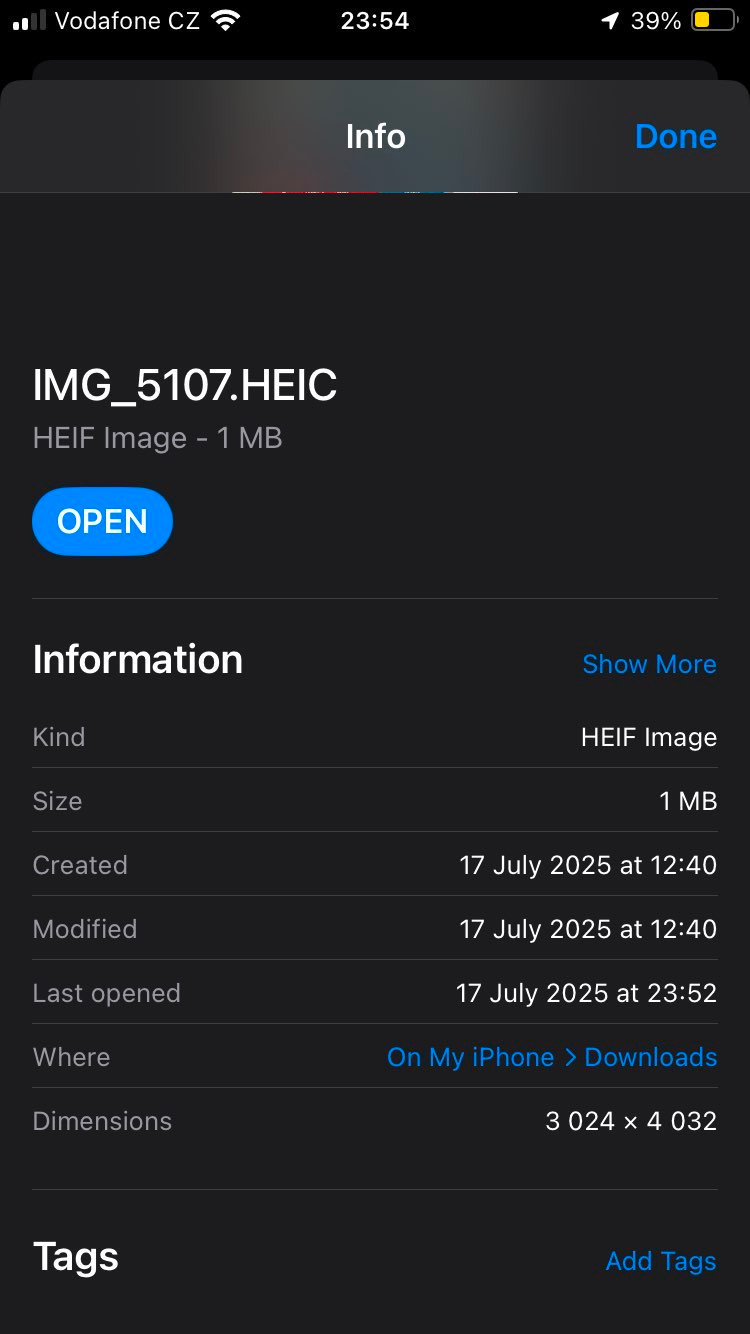Open the IMG_5107.HEIC file
Viewport: 750px width, 1334px height.
(103, 521)
